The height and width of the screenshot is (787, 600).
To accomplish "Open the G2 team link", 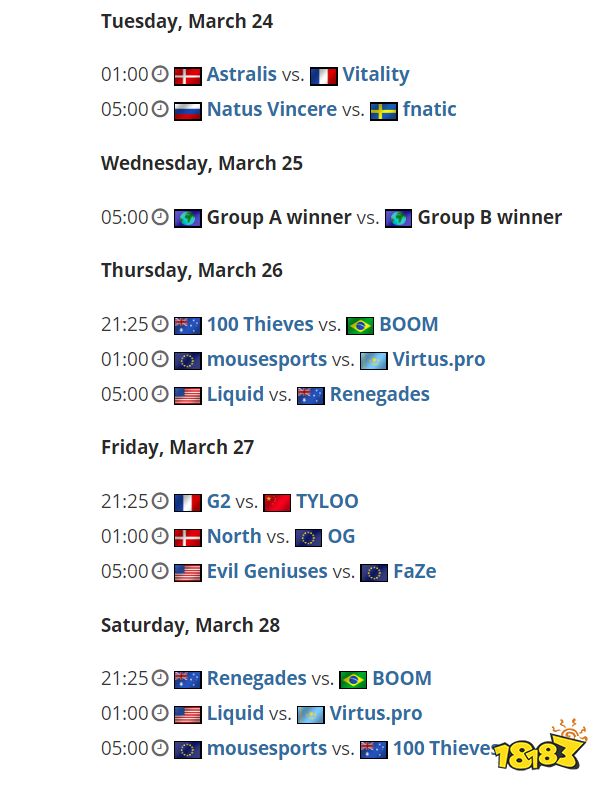I will (218, 501).
